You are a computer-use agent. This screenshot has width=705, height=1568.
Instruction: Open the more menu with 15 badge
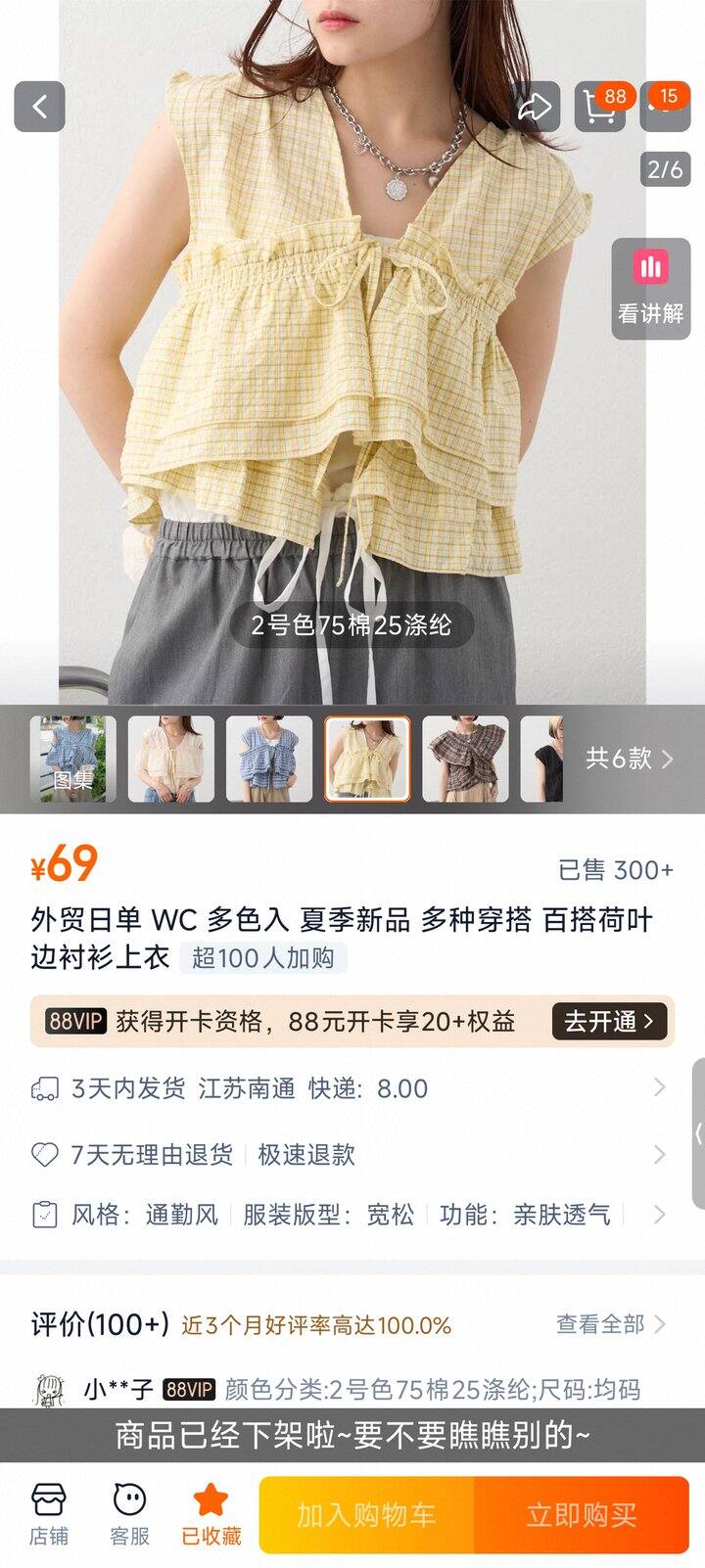[x=665, y=107]
